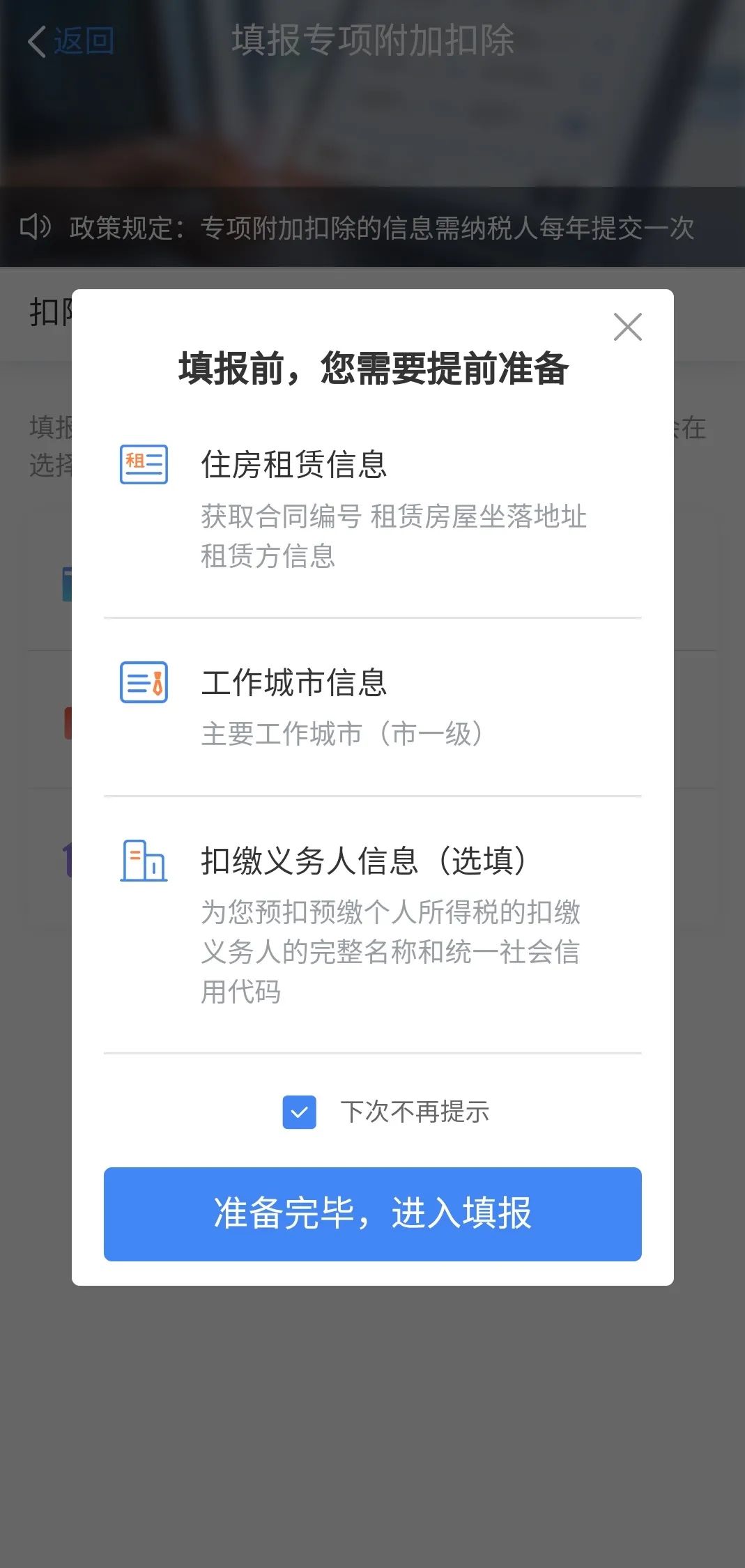
Task: Tap 准备完毕，进入填报 button
Action: coord(372,1213)
